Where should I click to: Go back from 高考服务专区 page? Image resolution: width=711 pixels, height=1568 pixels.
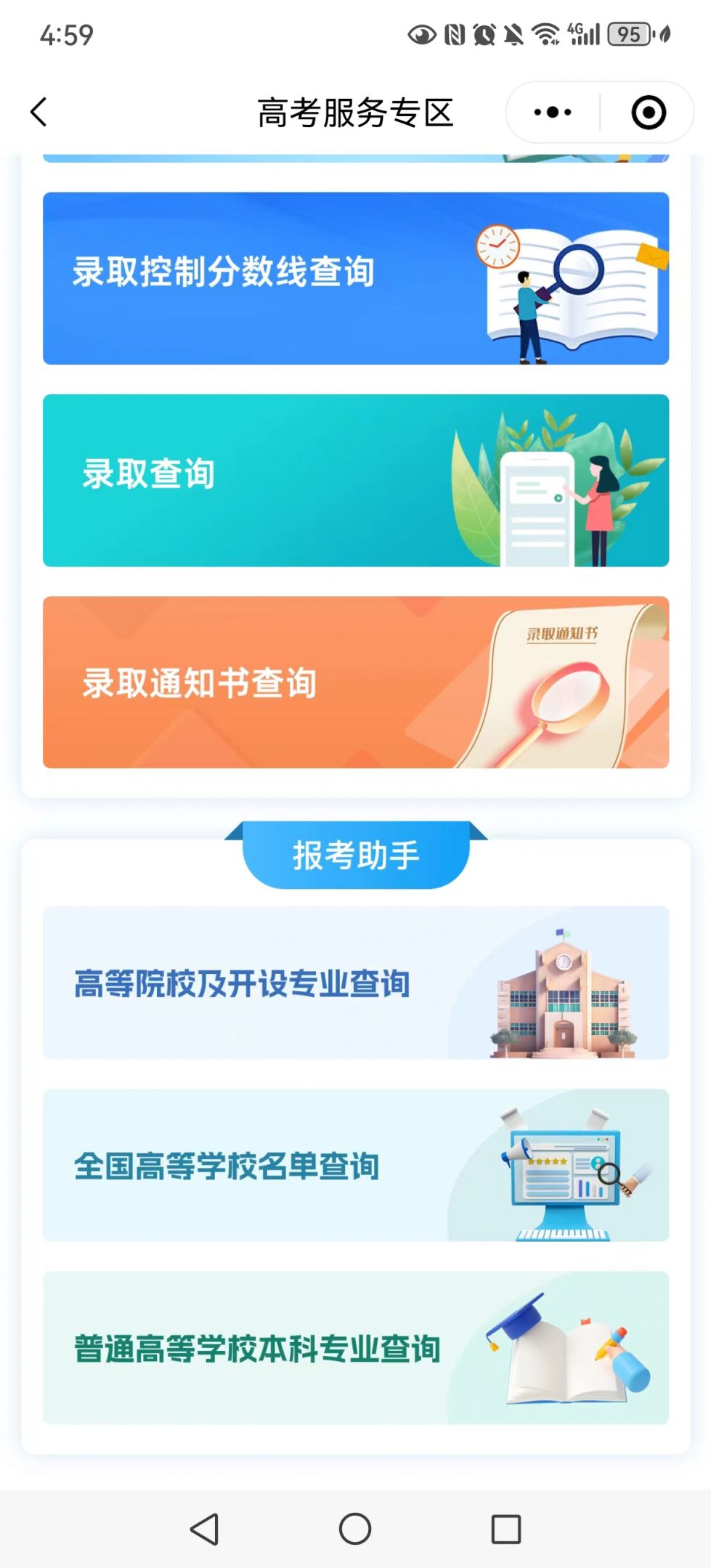[39, 113]
